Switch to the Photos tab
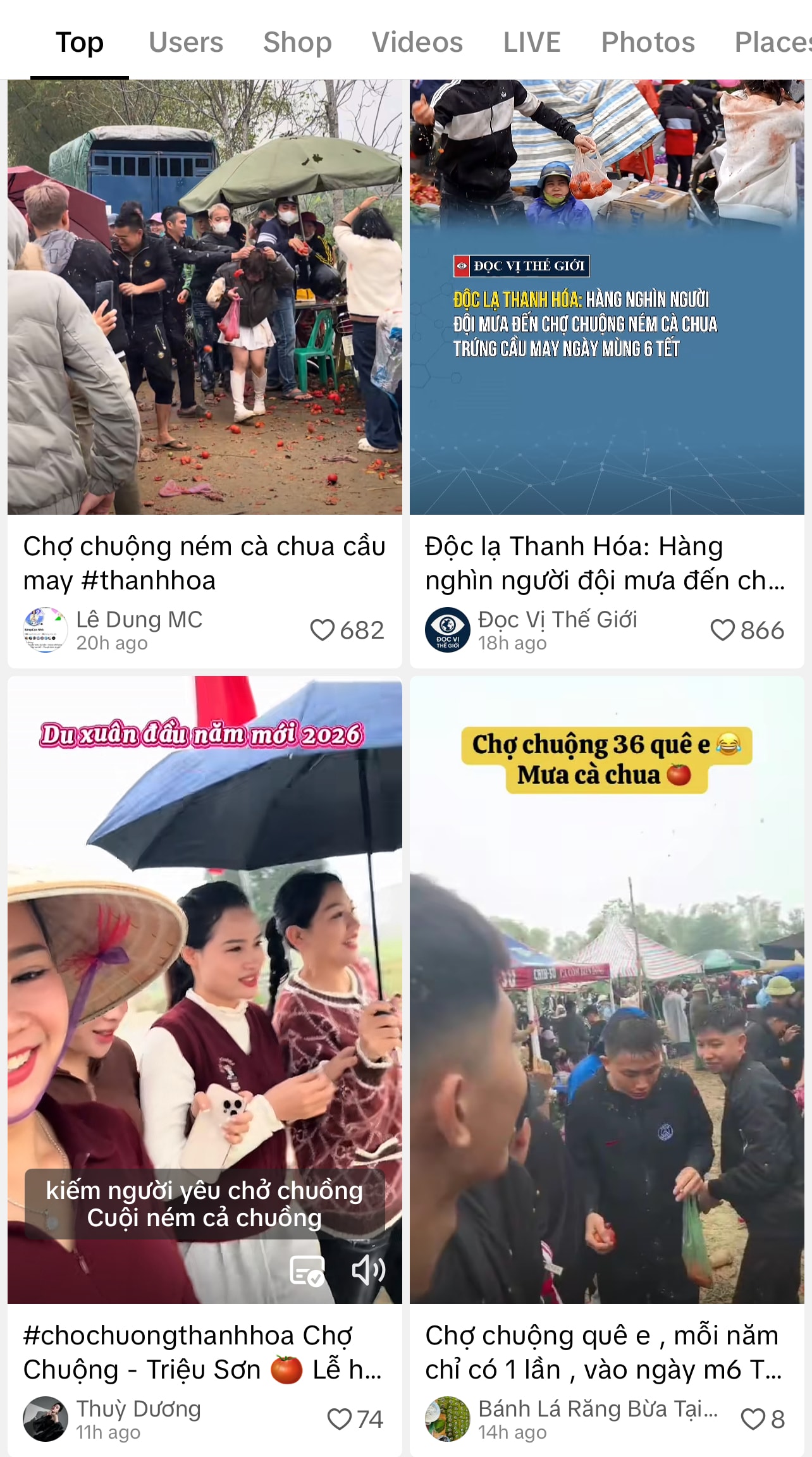Image resolution: width=812 pixels, height=1457 pixels. 648,42
